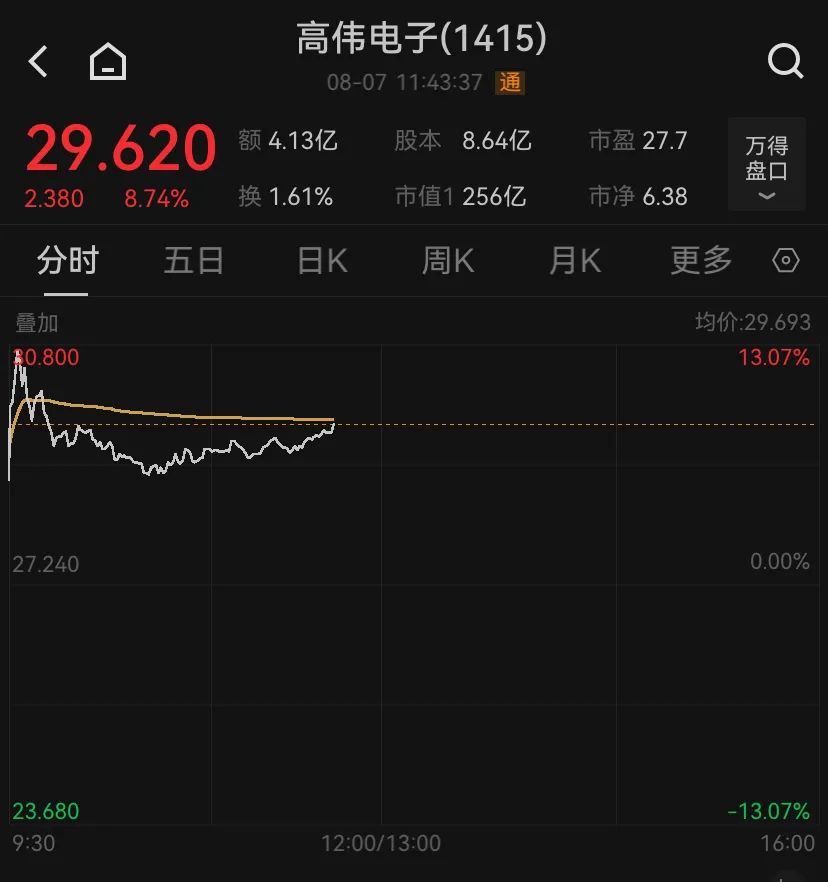This screenshot has width=828, height=882.
Task: Go back using the left arrow
Action: [39, 62]
